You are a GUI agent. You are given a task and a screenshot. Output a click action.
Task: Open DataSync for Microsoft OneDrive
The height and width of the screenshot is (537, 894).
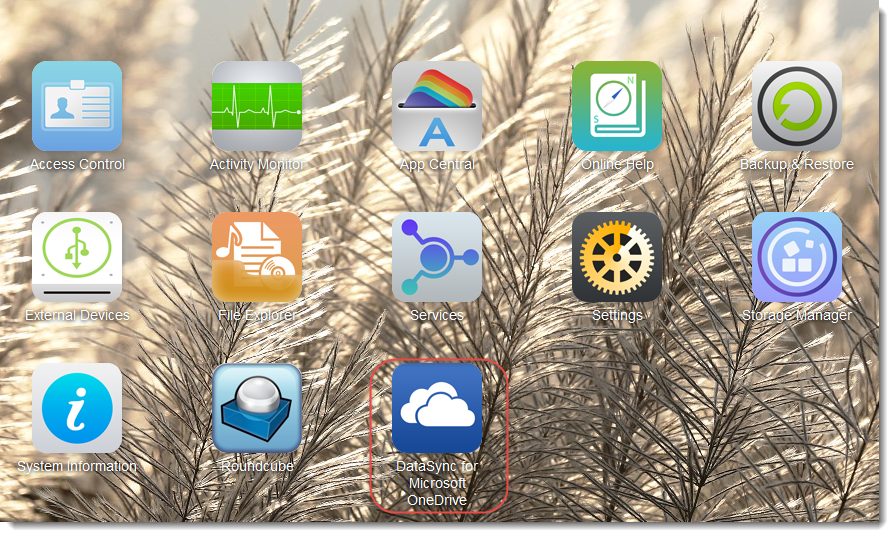pos(437,408)
